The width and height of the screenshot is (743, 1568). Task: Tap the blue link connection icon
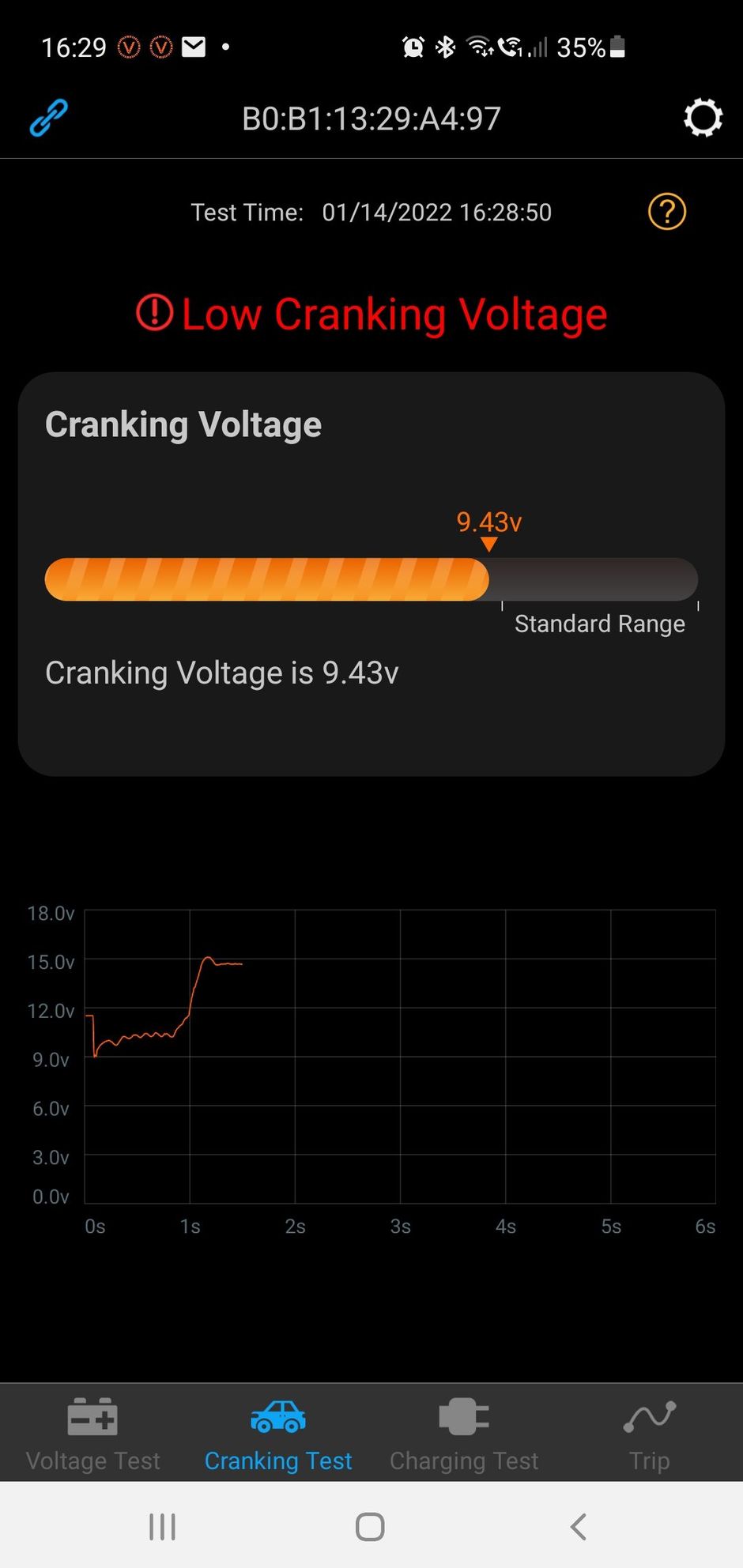point(48,119)
